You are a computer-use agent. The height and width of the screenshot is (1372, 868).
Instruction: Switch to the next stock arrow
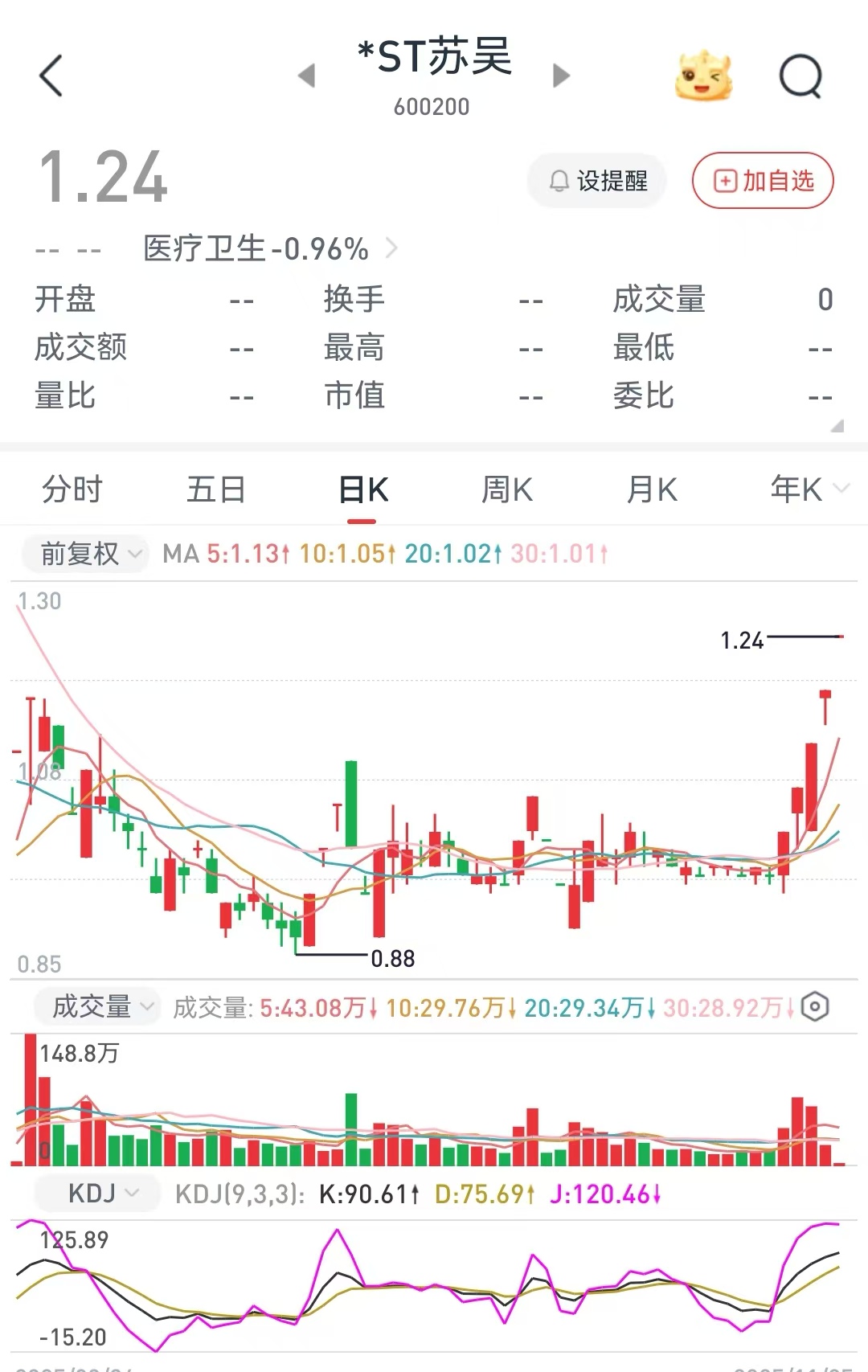tap(561, 76)
